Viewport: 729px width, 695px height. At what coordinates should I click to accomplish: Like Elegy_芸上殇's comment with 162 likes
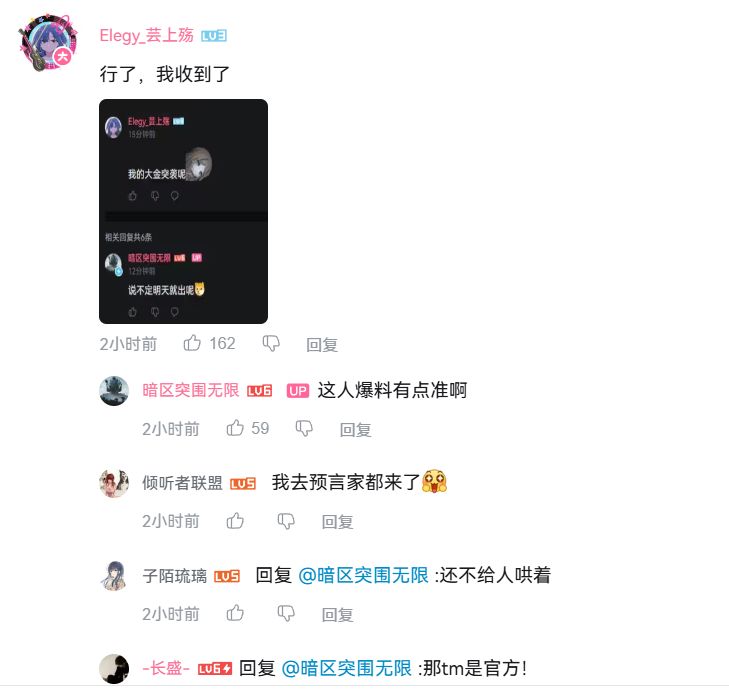192,343
